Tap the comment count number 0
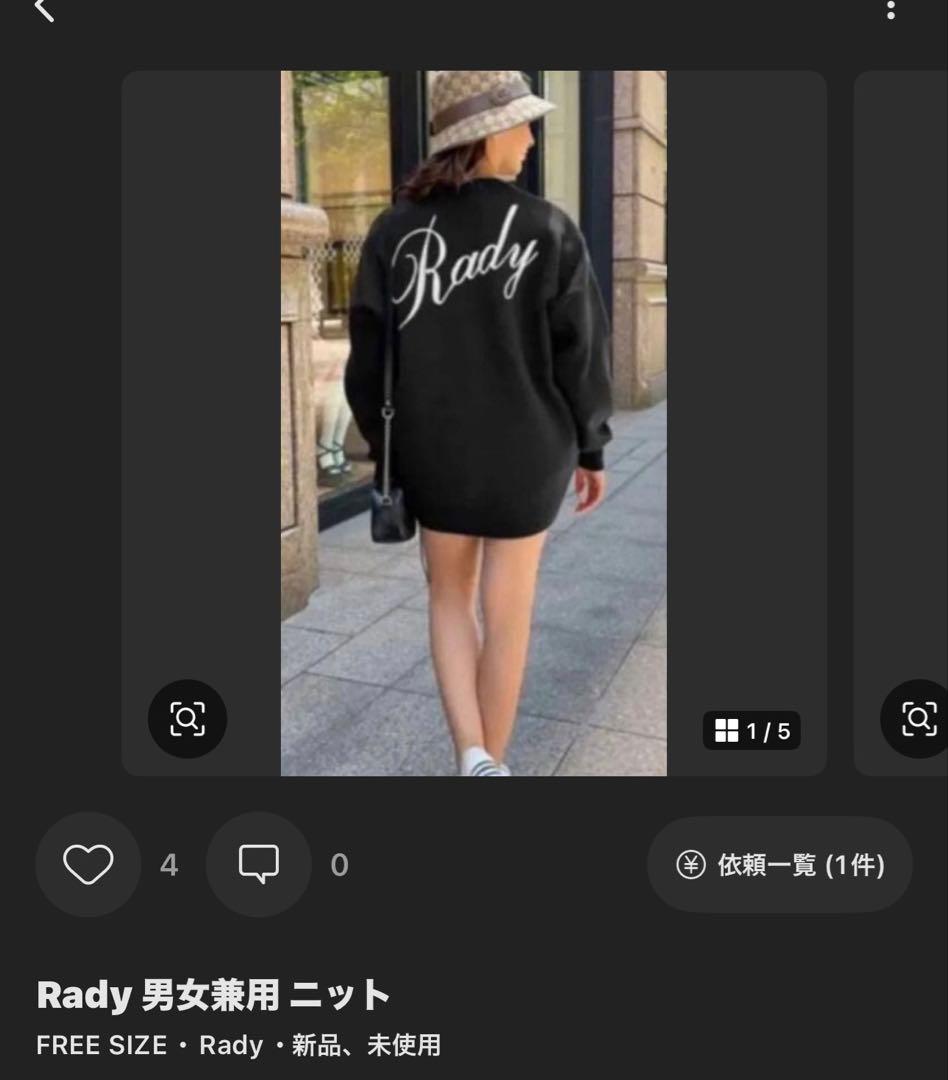 (340, 864)
